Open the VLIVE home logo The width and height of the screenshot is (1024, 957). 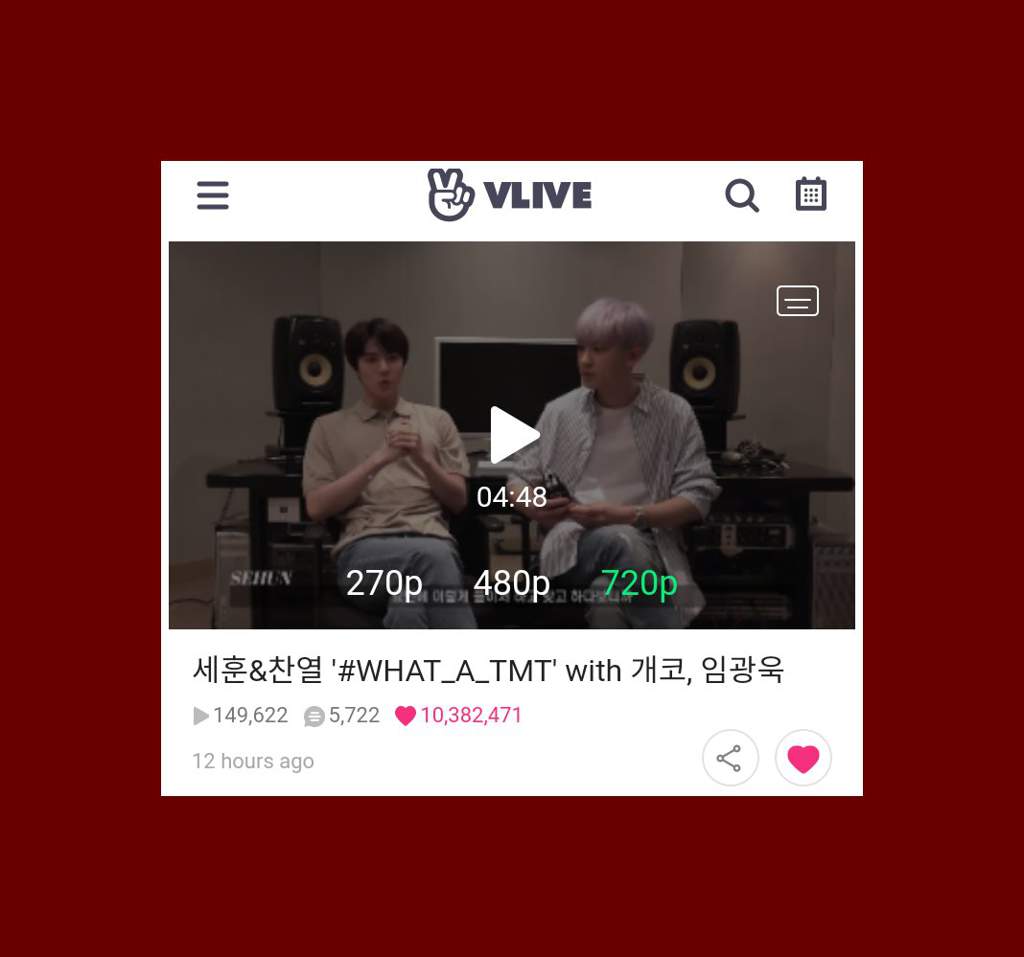click(x=510, y=195)
